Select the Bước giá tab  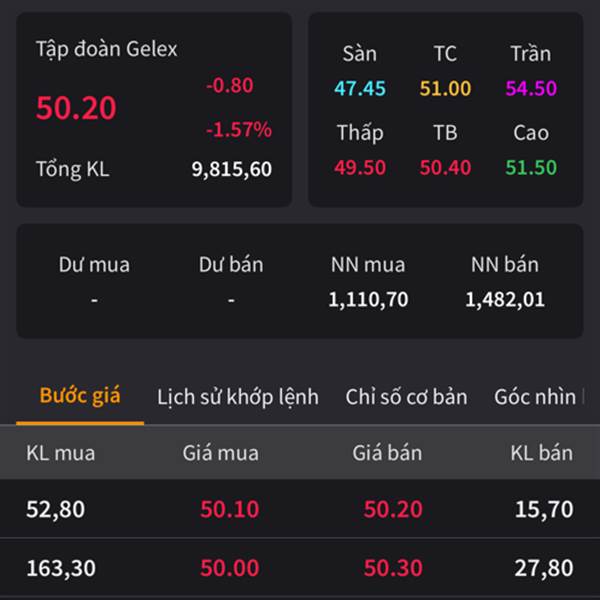coord(80,396)
